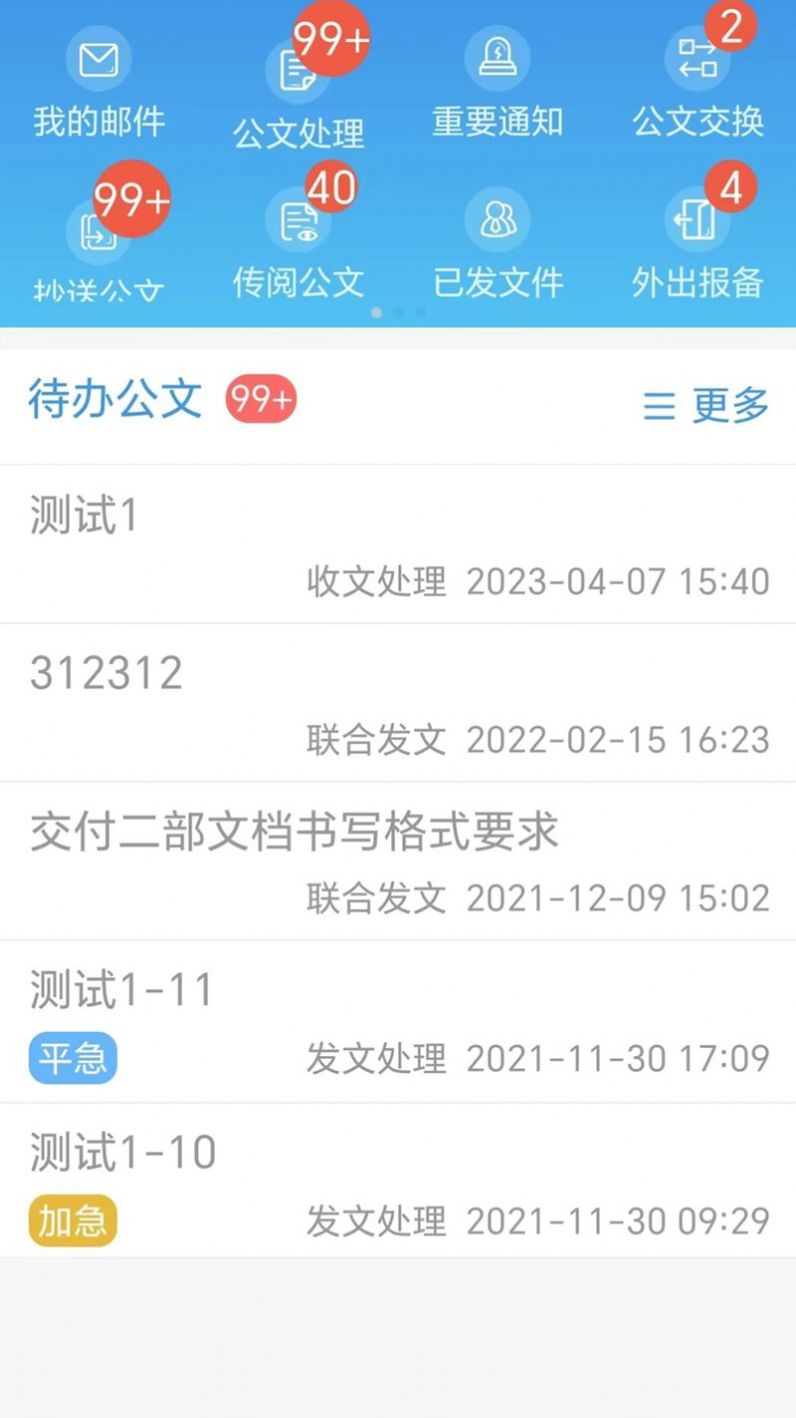
Task: Open the 更多 menu
Action: coord(729,405)
